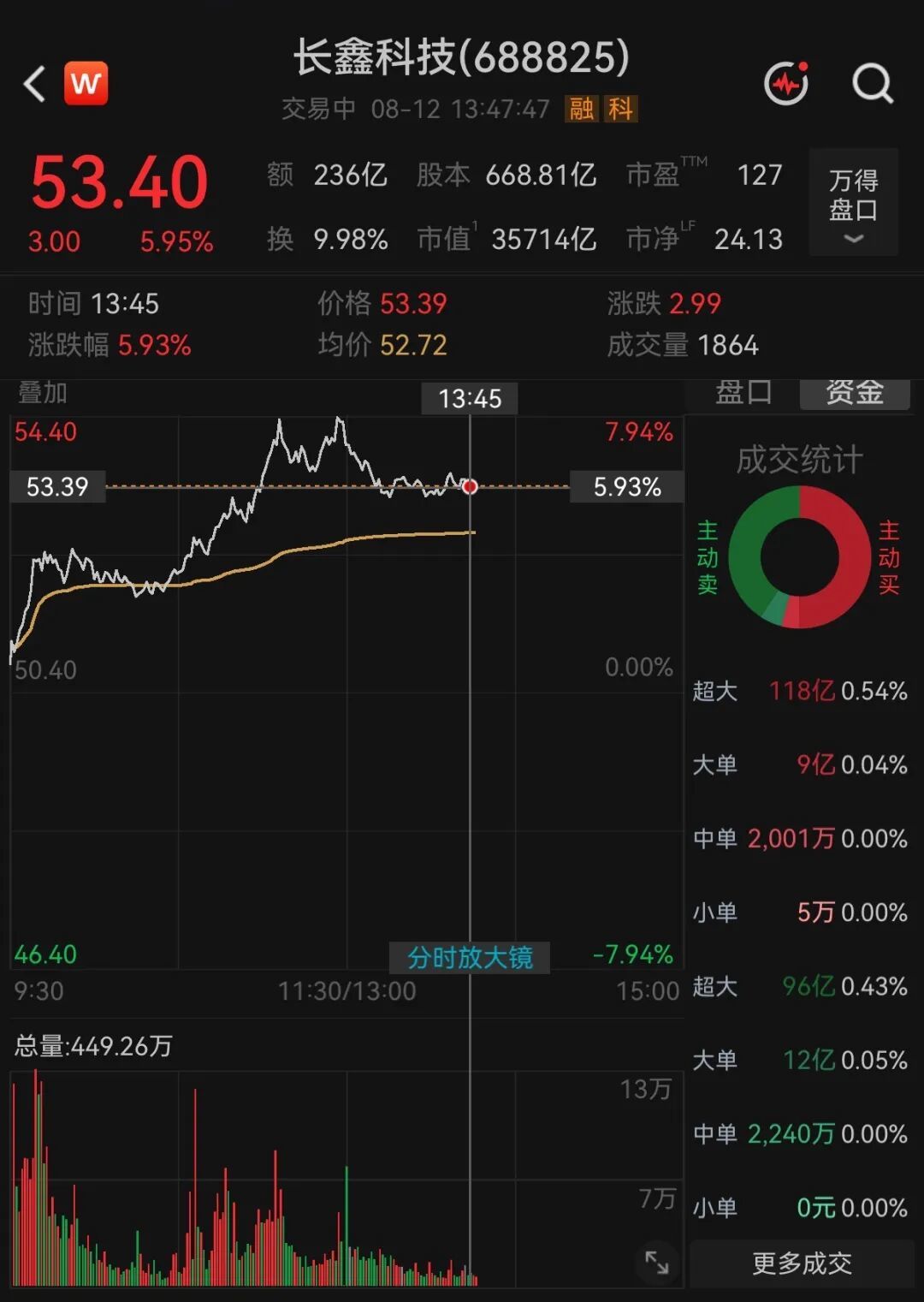This screenshot has width=924, height=1302.
Task: Tap the red W logo button
Action: click(86, 84)
